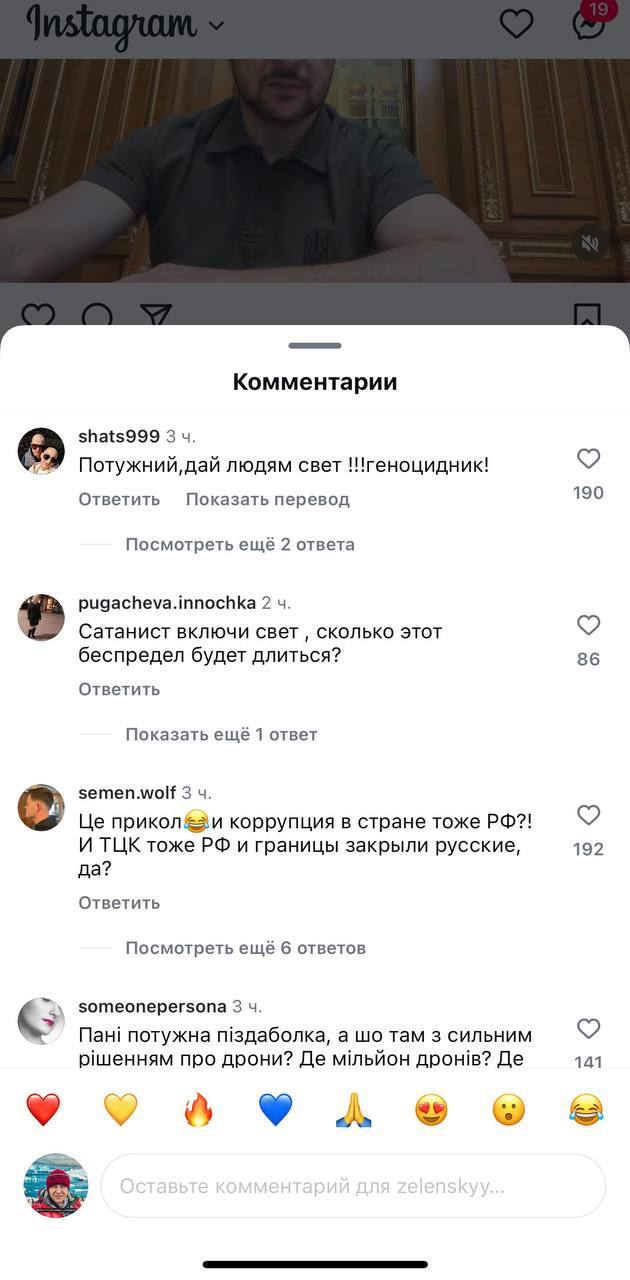Open shats999's profile picture

coord(41,452)
